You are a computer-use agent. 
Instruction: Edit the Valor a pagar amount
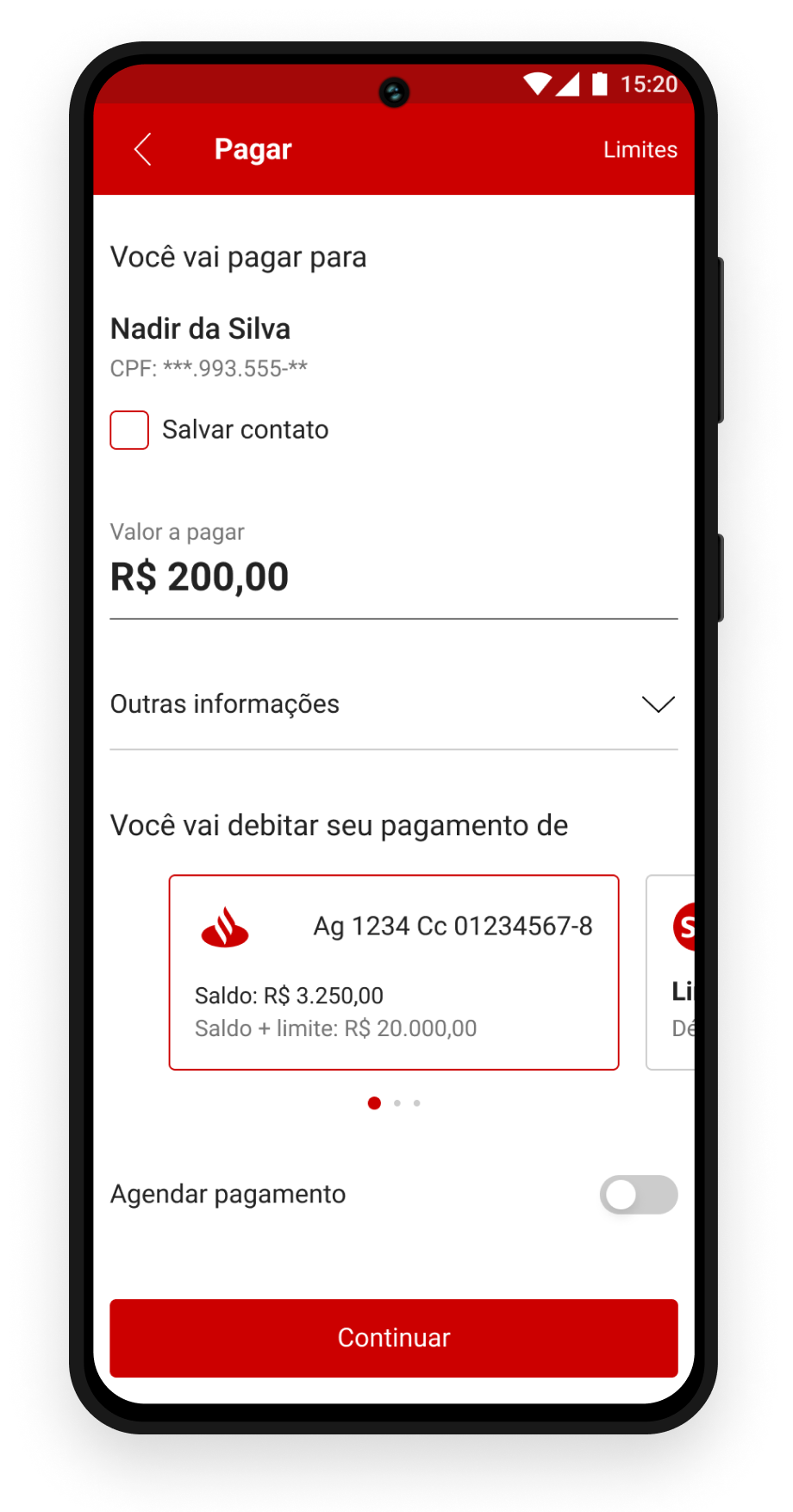pos(394,577)
